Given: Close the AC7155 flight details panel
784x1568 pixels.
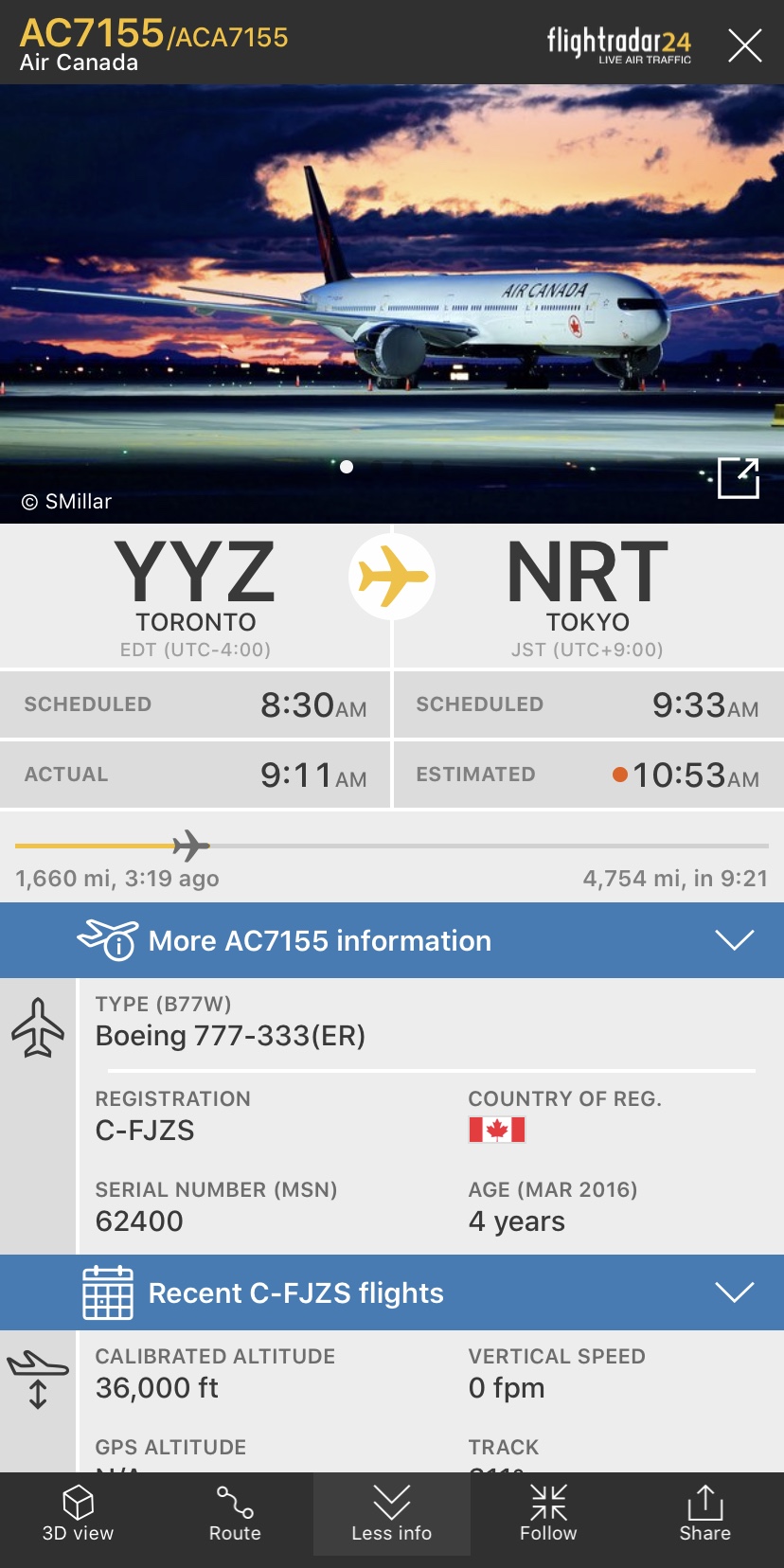Looking at the screenshot, I should 744,45.
